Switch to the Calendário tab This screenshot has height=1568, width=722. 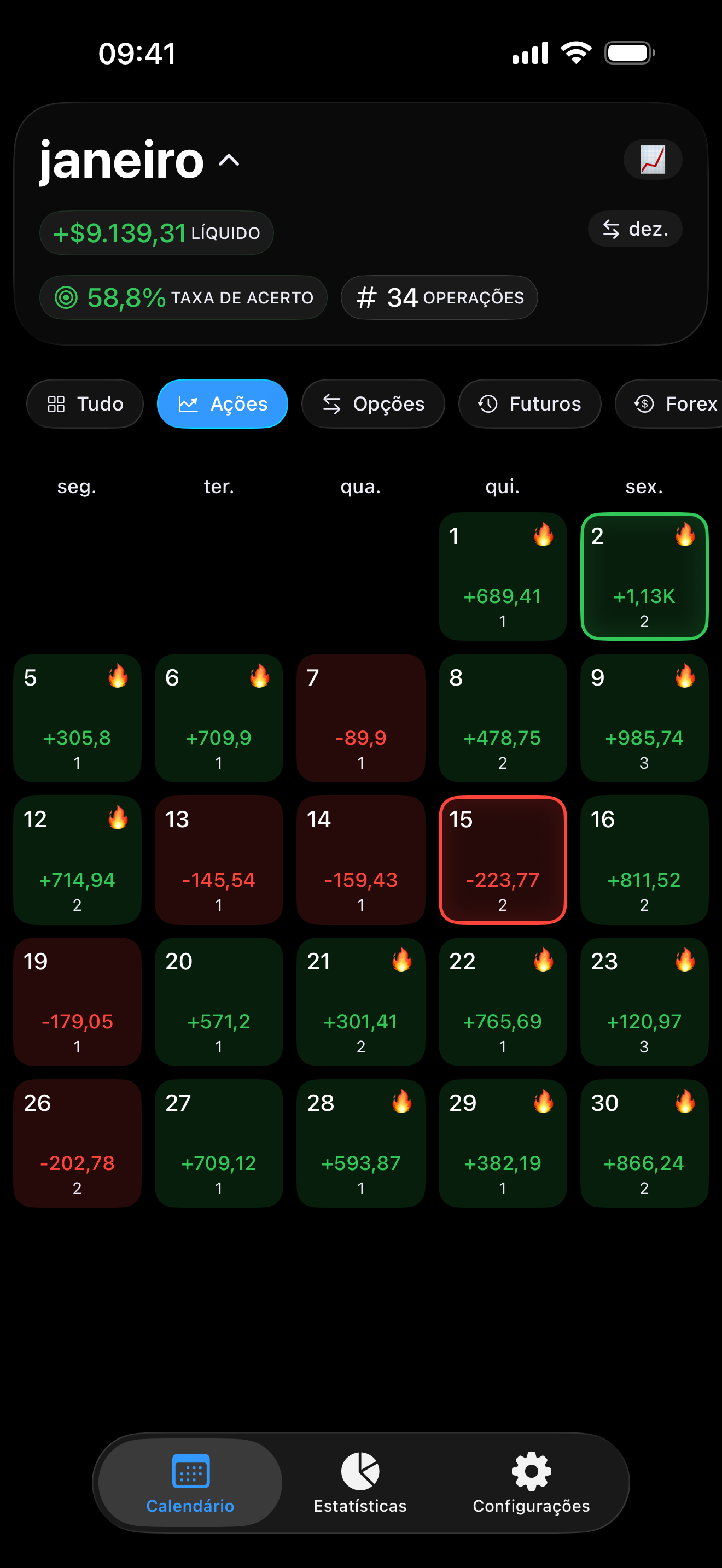pyautogui.click(x=190, y=1483)
